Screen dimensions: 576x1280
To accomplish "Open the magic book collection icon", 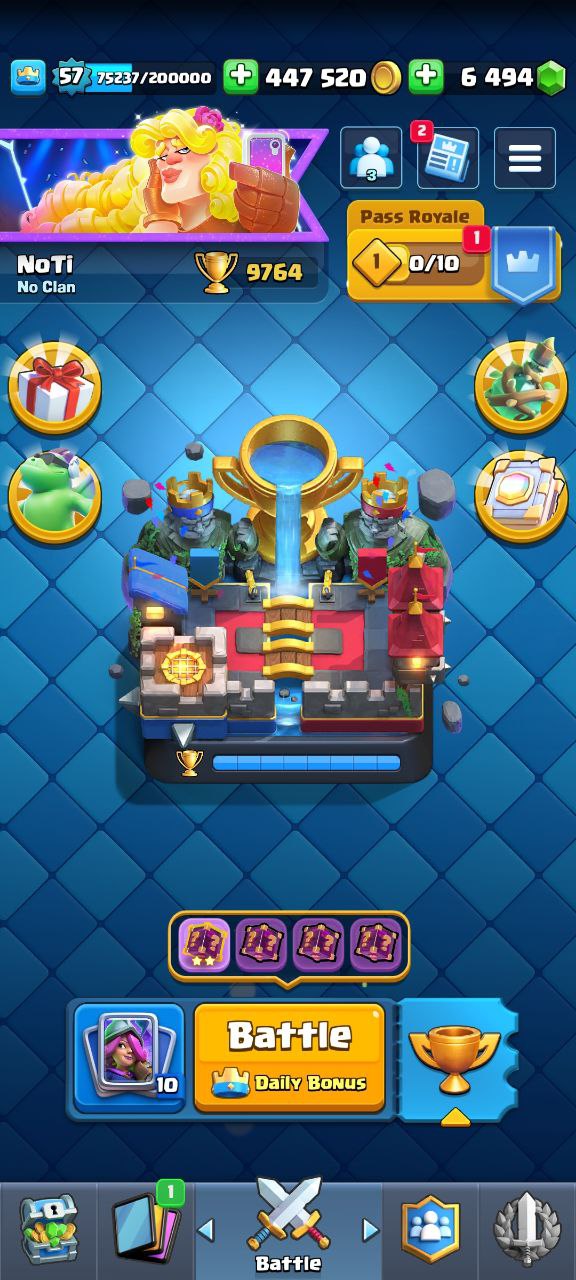I will [x=521, y=497].
